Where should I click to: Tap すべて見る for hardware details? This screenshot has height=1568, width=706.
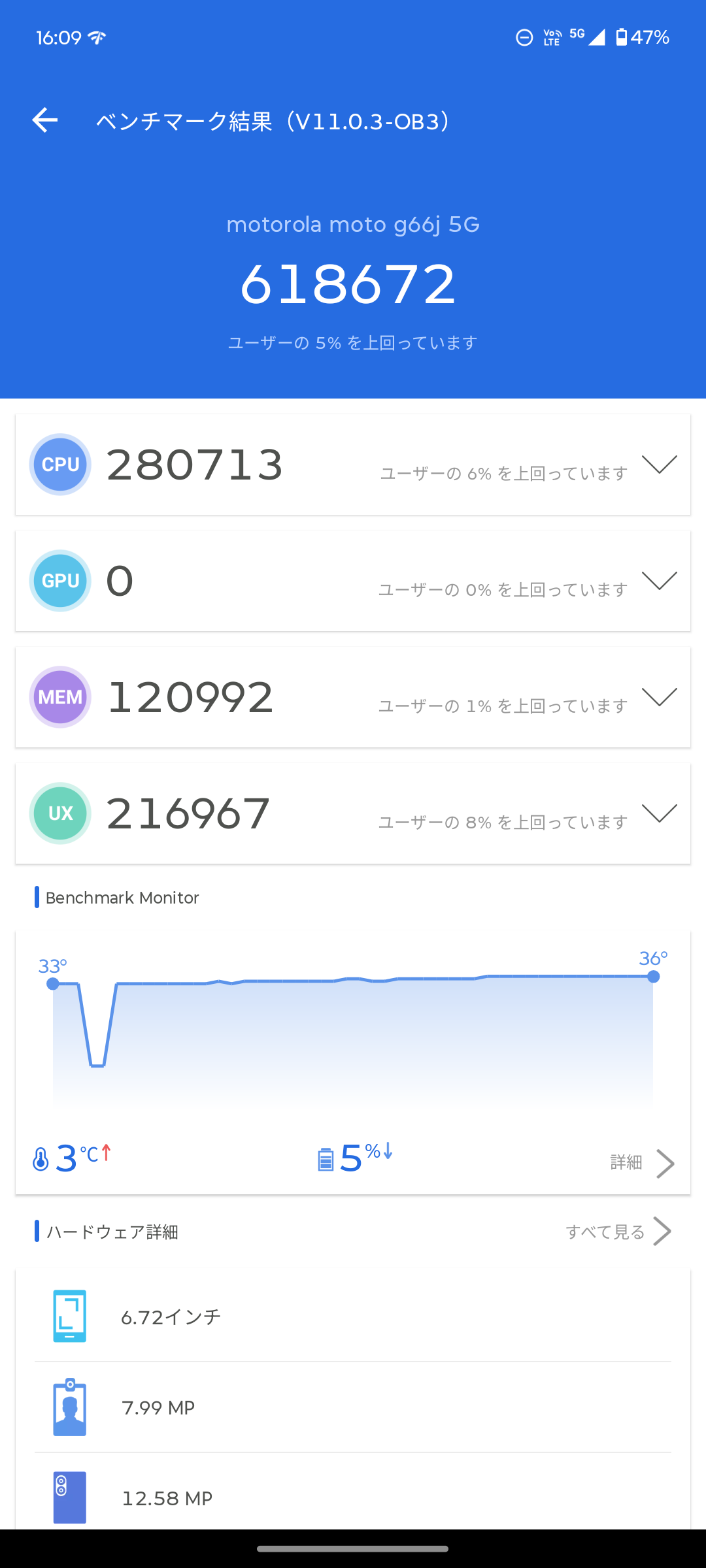point(618,1232)
